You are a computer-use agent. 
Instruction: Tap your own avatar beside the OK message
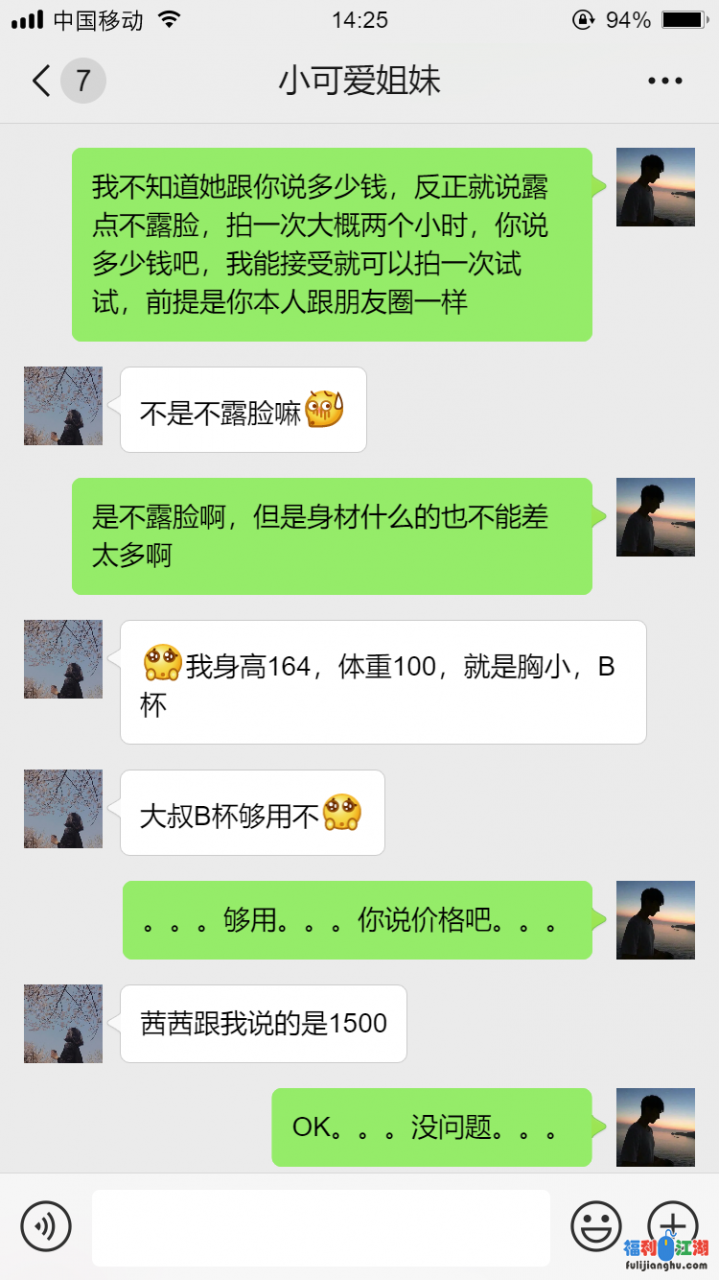tap(655, 1127)
